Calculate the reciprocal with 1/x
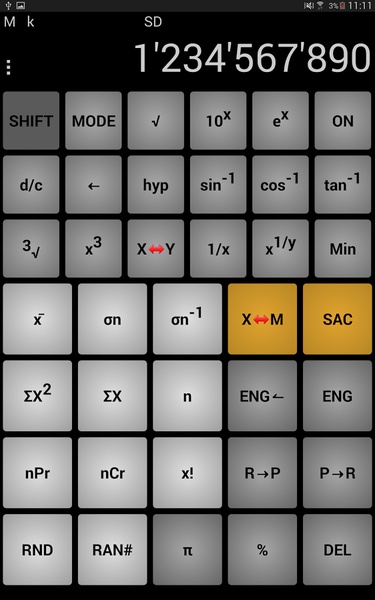This screenshot has height=600, width=375. (218, 248)
